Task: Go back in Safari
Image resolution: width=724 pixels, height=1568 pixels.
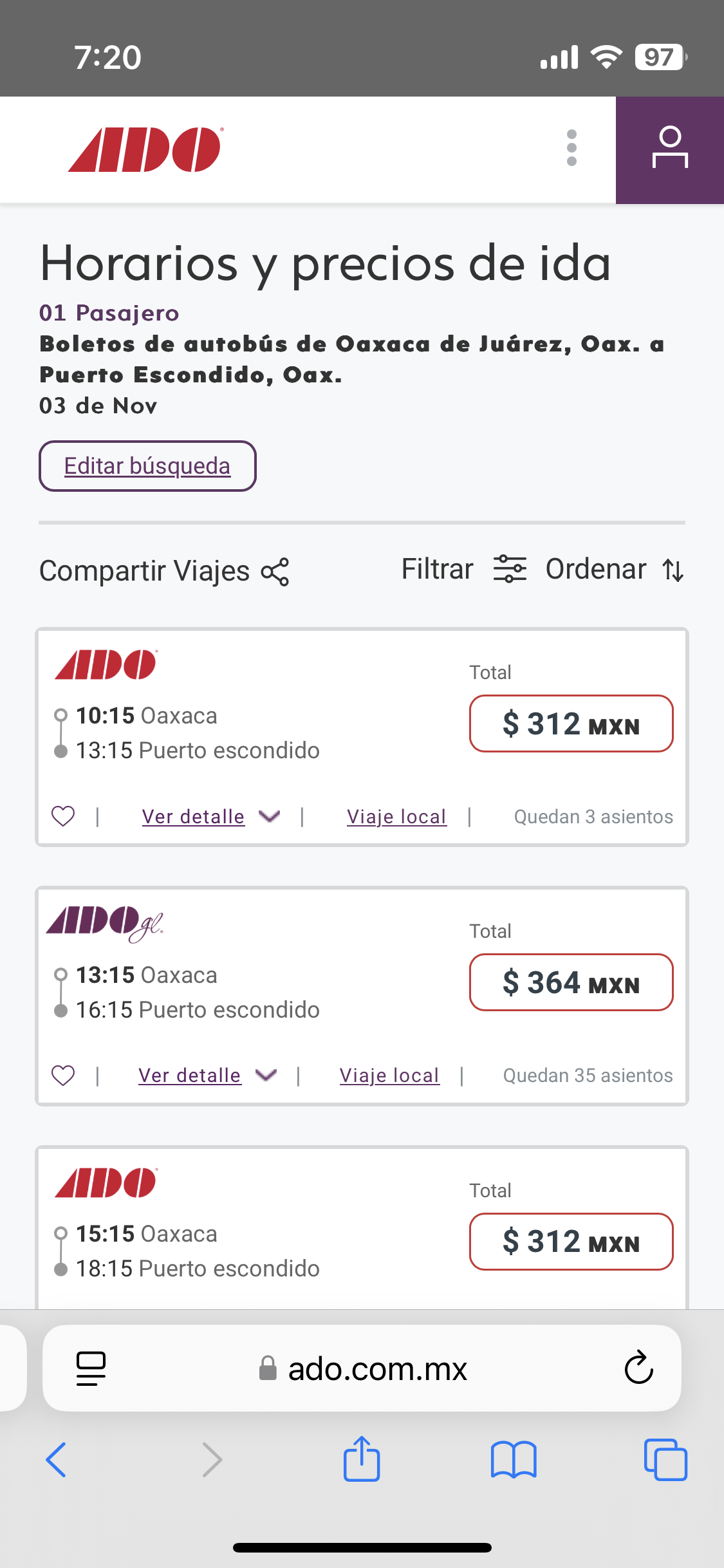Action: point(56,1459)
